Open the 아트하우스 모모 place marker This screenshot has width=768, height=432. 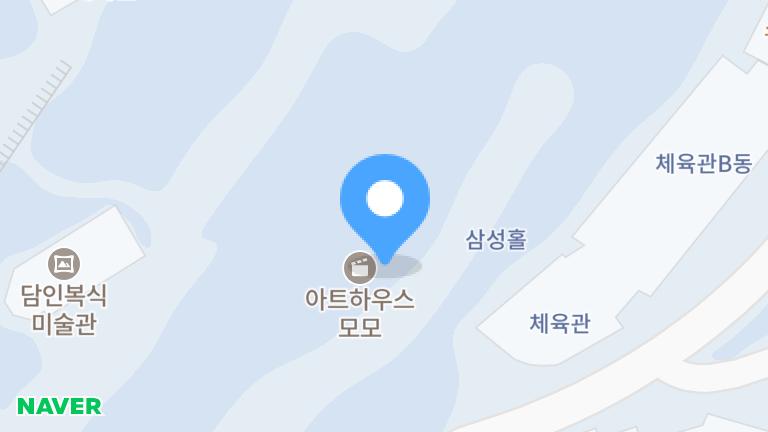(x=358, y=267)
